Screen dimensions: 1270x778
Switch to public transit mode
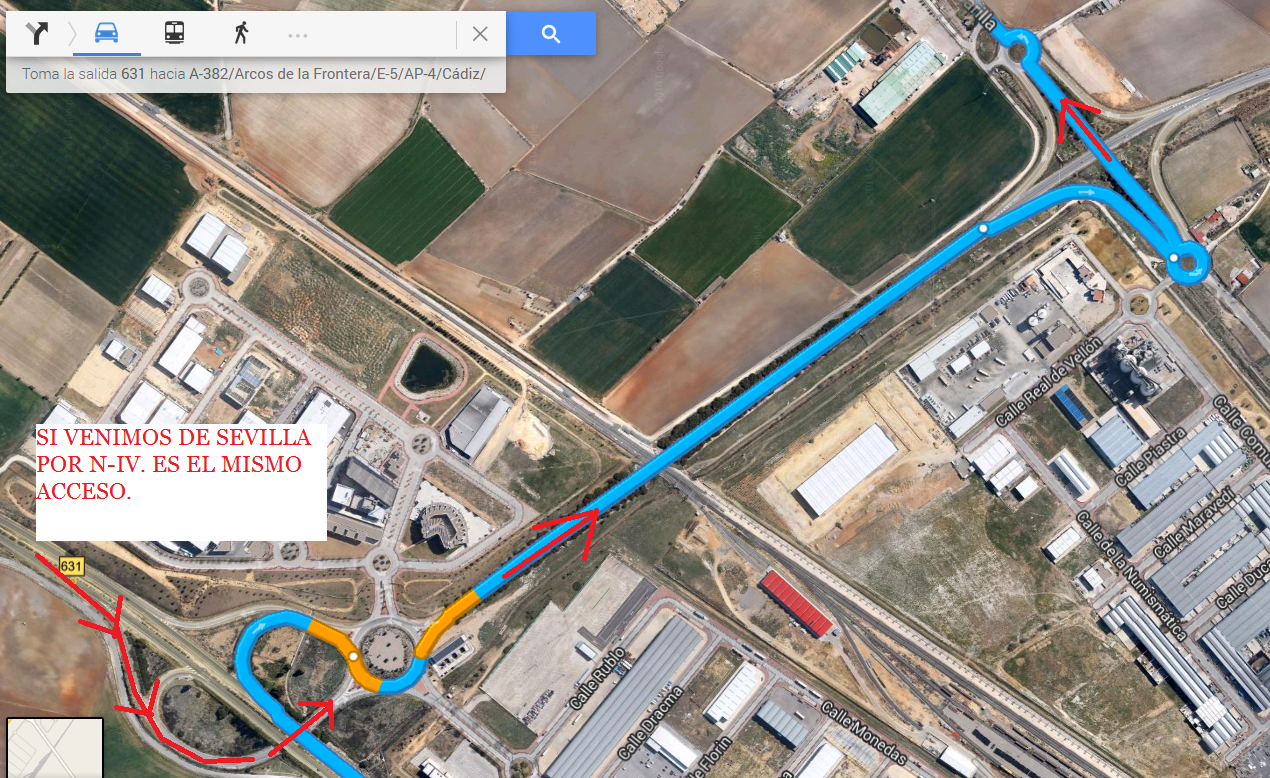tap(174, 34)
